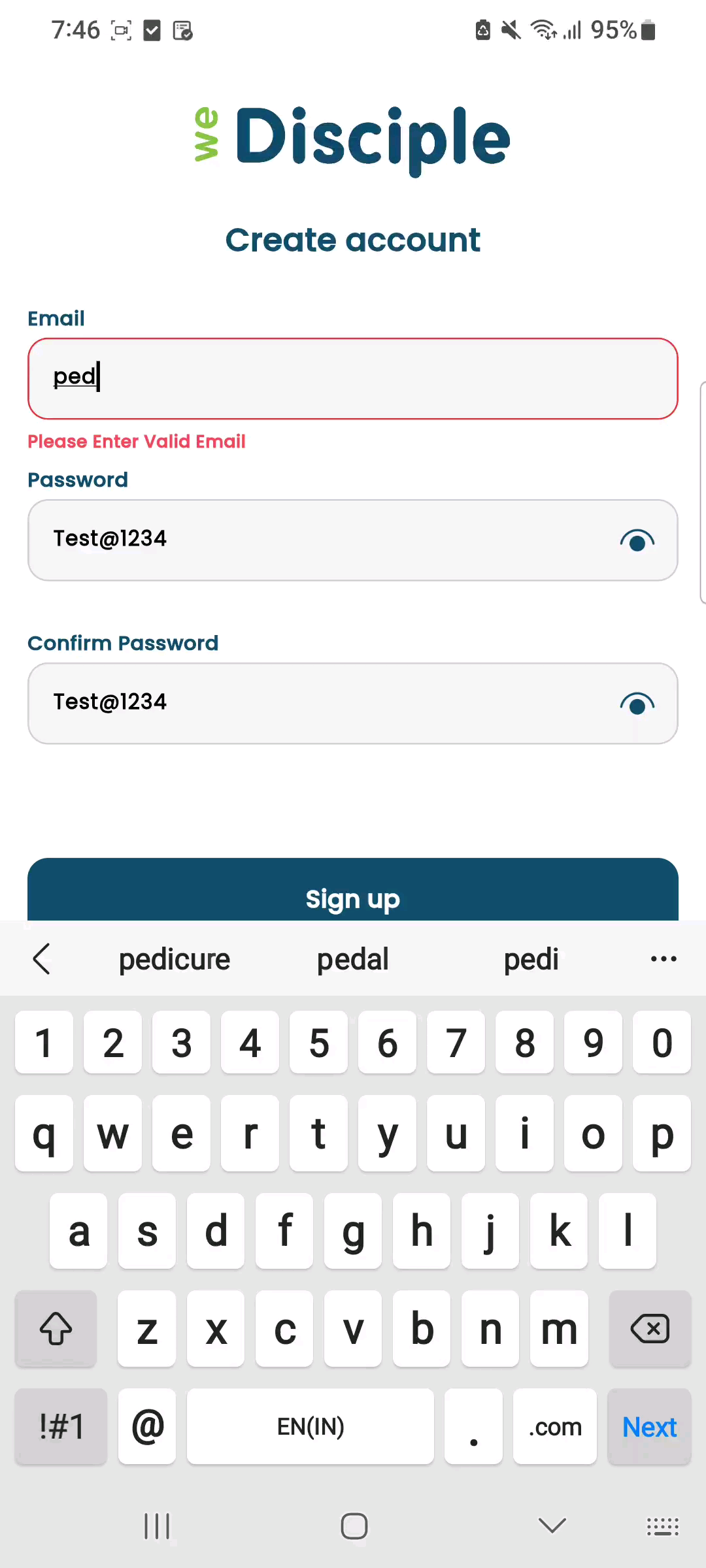
Task: Insert .com using the keyboard key
Action: pyautogui.click(x=555, y=1426)
